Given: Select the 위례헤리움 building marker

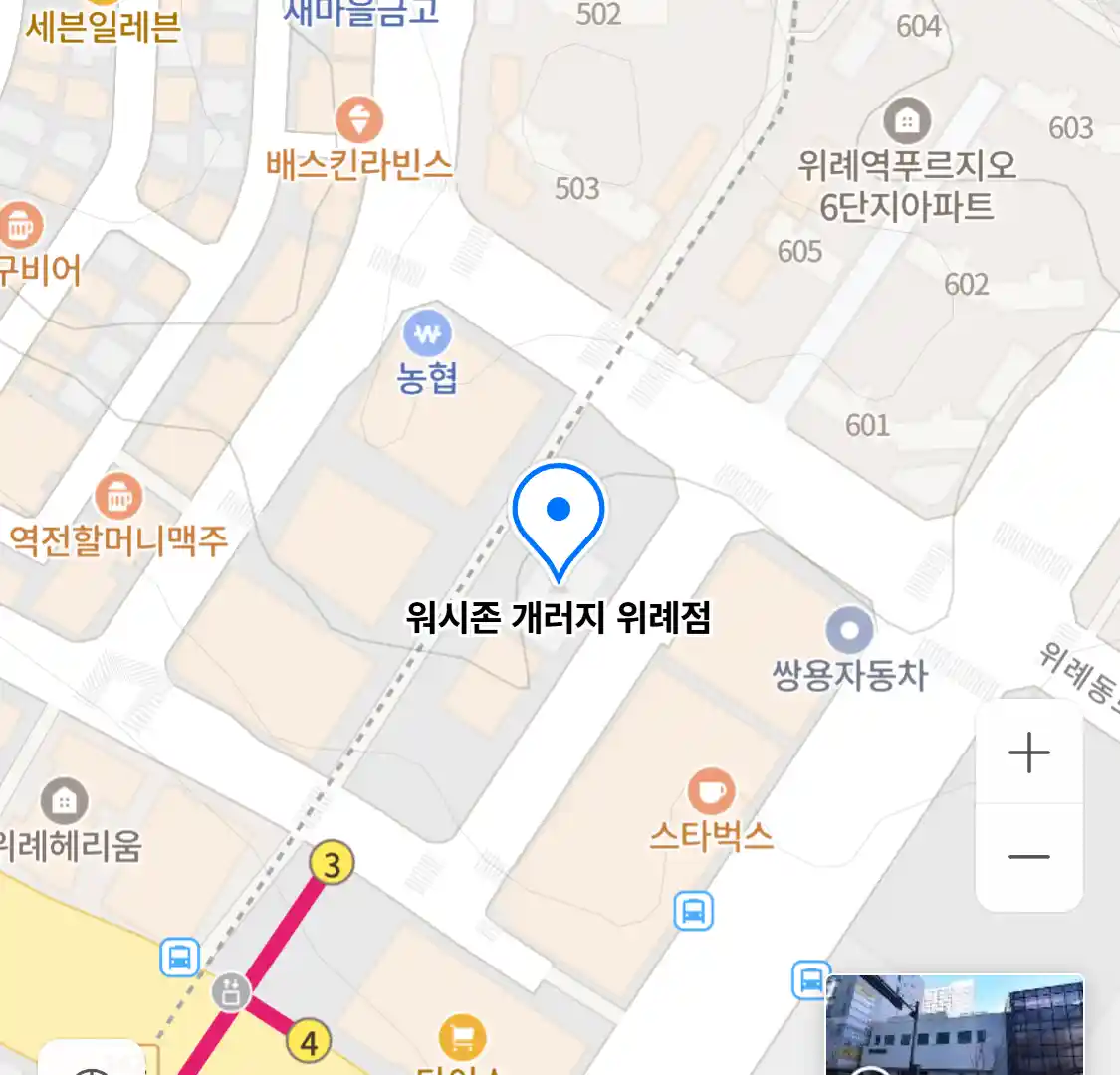Looking at the screenshot, I should point(65,800).
